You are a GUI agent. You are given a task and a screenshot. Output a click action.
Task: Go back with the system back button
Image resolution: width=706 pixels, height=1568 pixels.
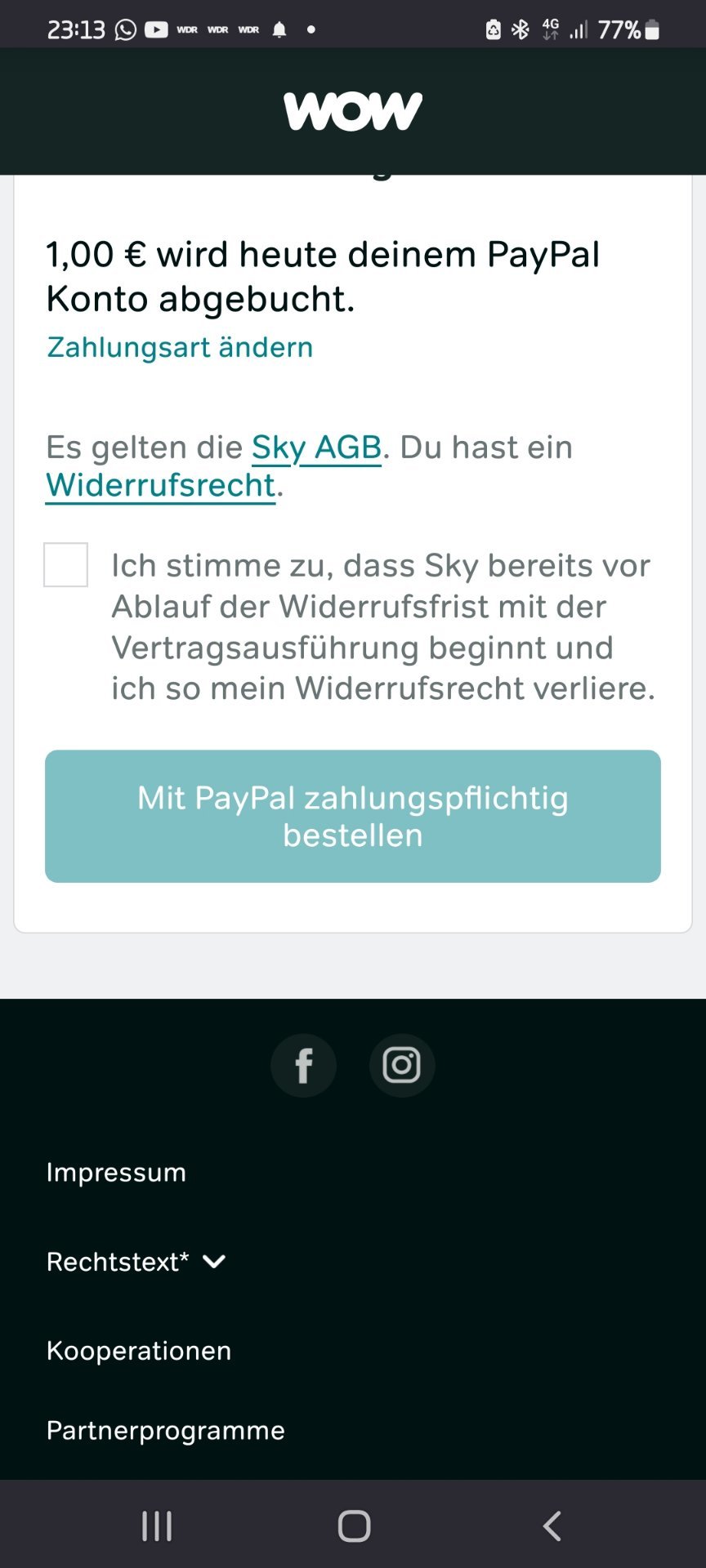click(x=552, y=1526)
